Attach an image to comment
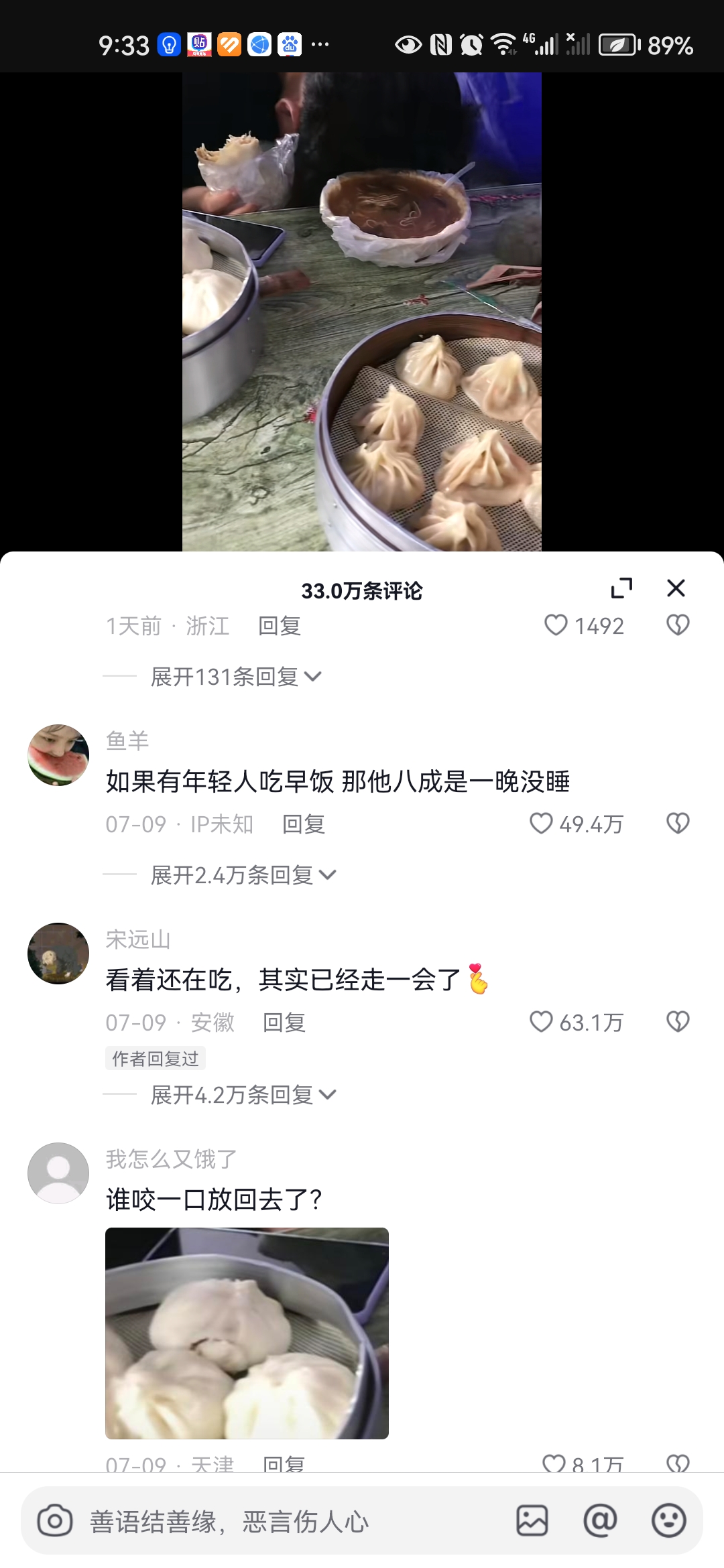 (532, 1521)
